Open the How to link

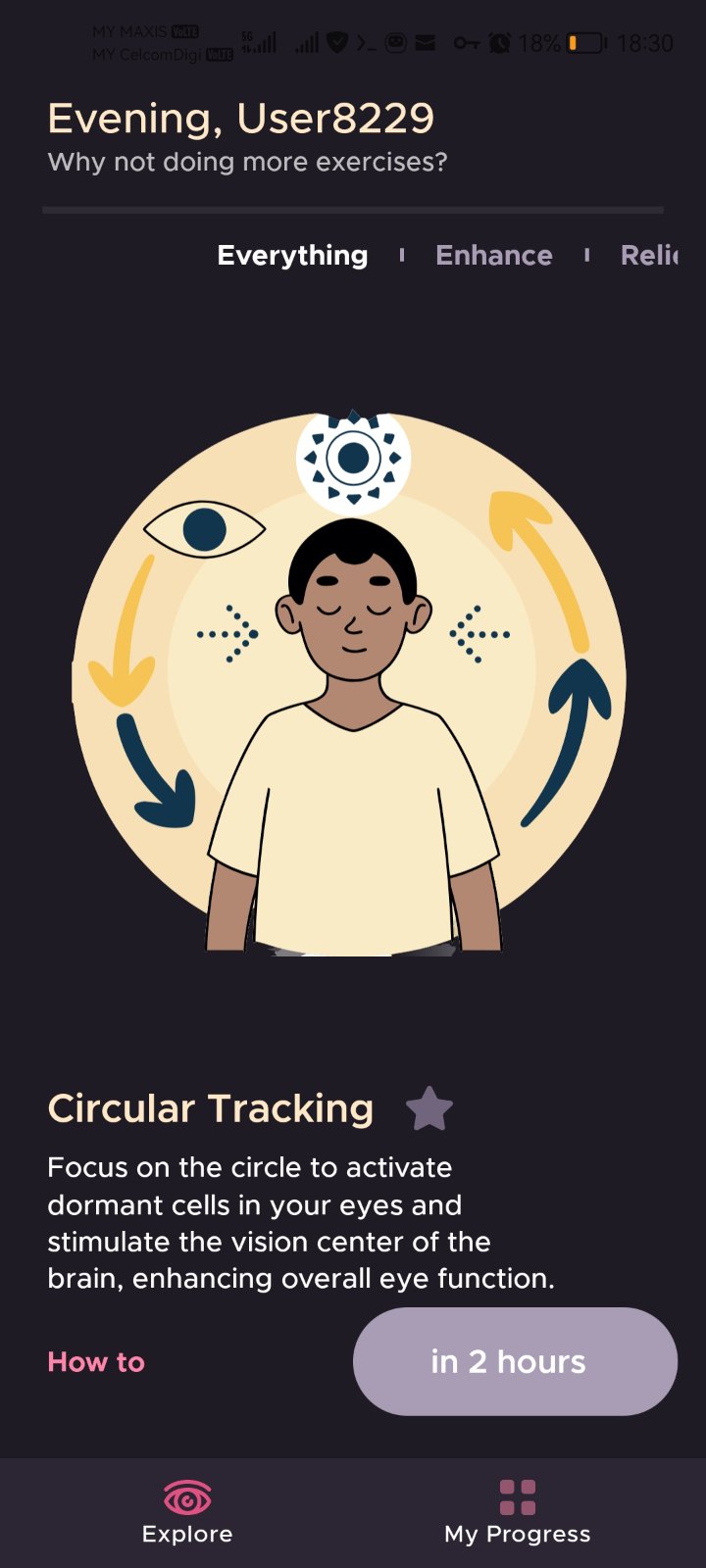point(96,1362)
